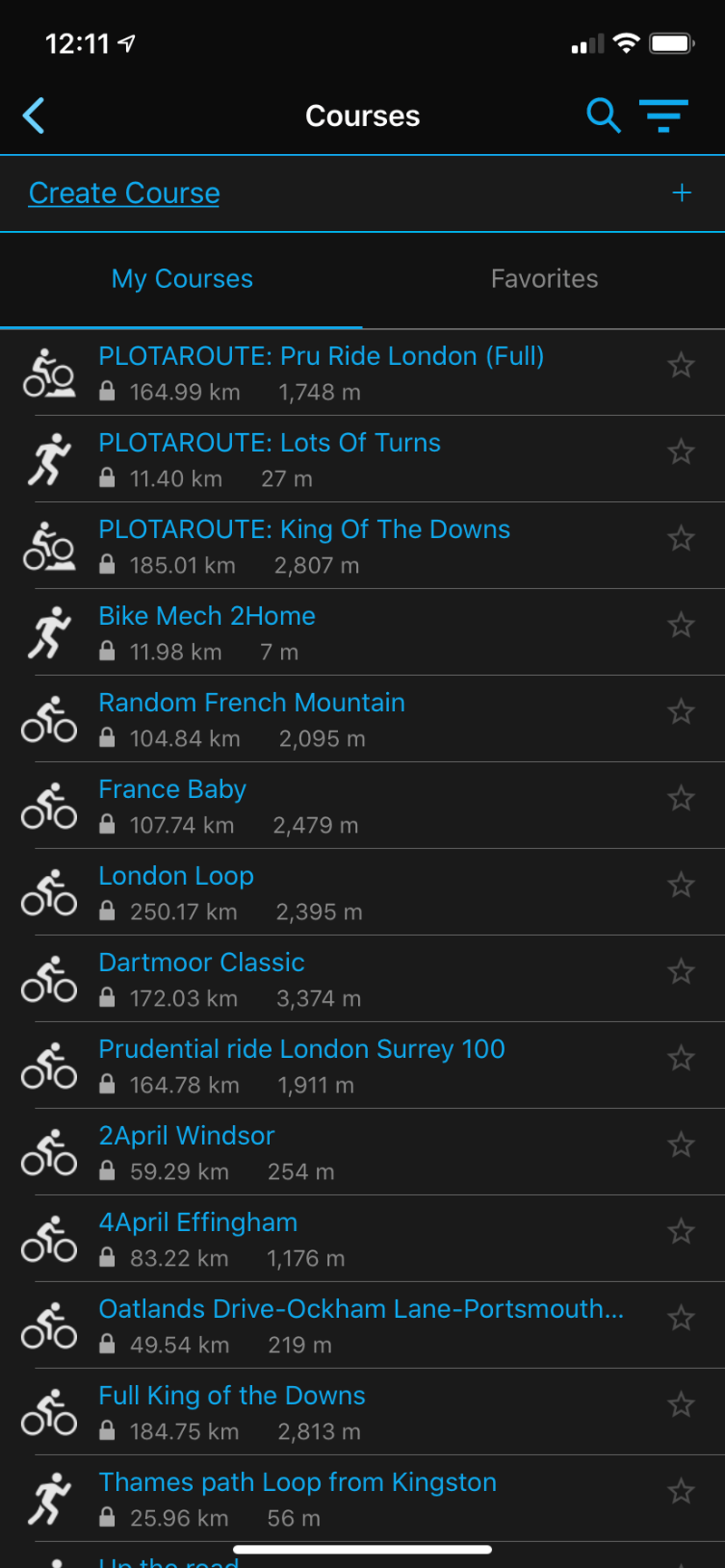Select the running icon next to Bike Mech 2Home
Screen dimensions: 725x1568
pos(48,632)
